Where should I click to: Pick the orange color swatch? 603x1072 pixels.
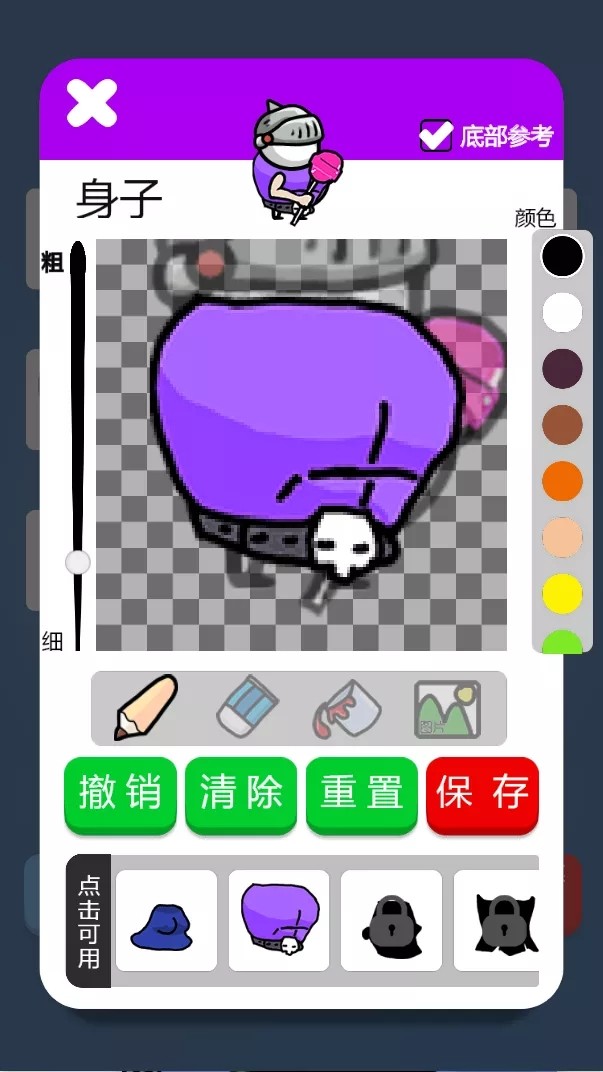pyautogui.click(x=562, y=480)
